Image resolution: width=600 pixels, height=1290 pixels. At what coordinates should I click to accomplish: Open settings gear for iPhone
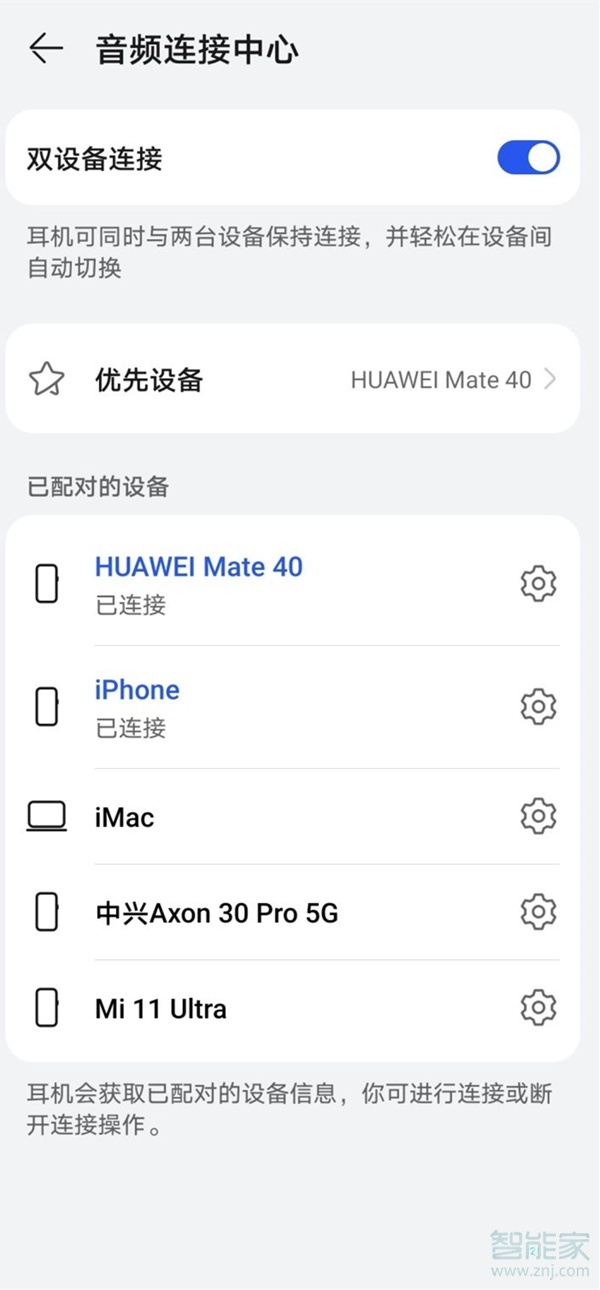click(538, 706)
